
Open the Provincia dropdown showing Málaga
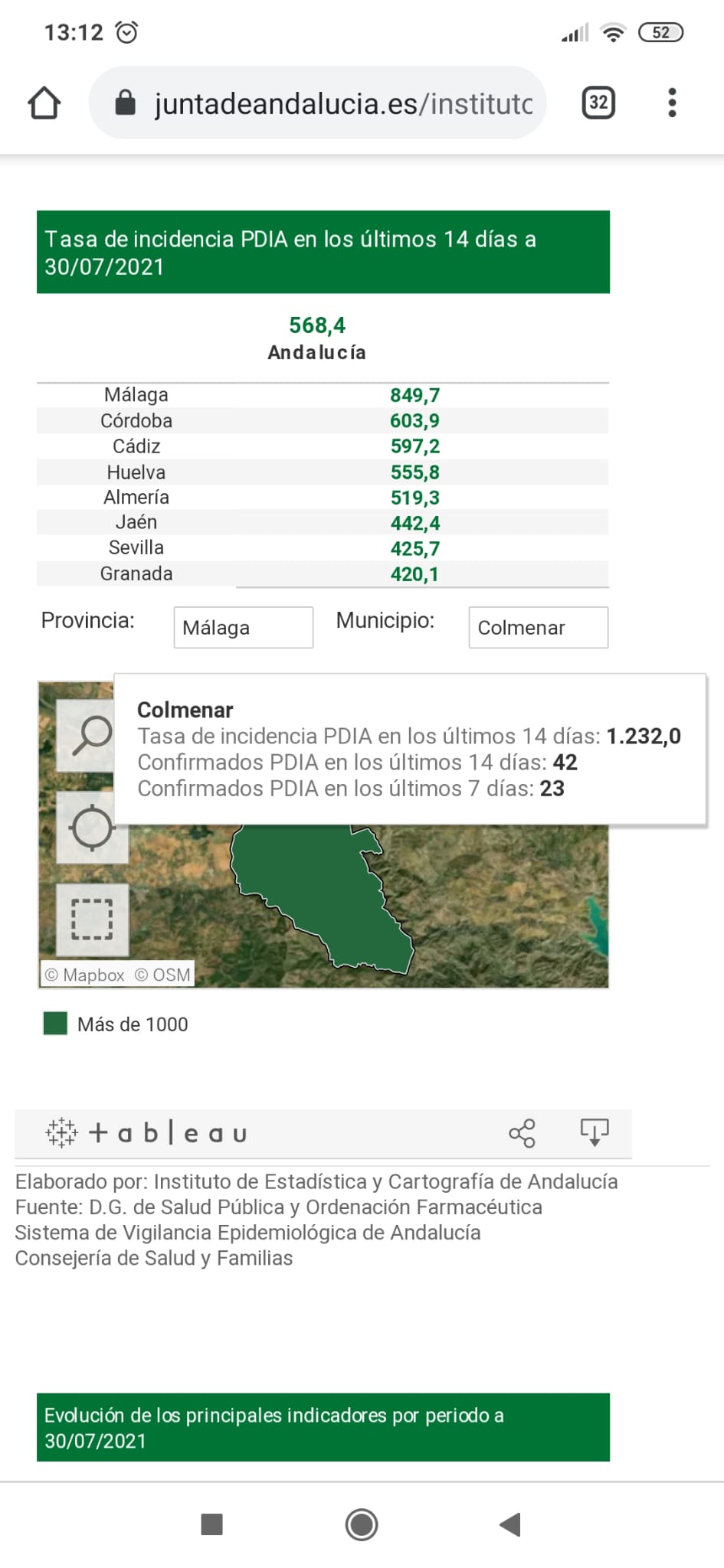tap(243, 627)
